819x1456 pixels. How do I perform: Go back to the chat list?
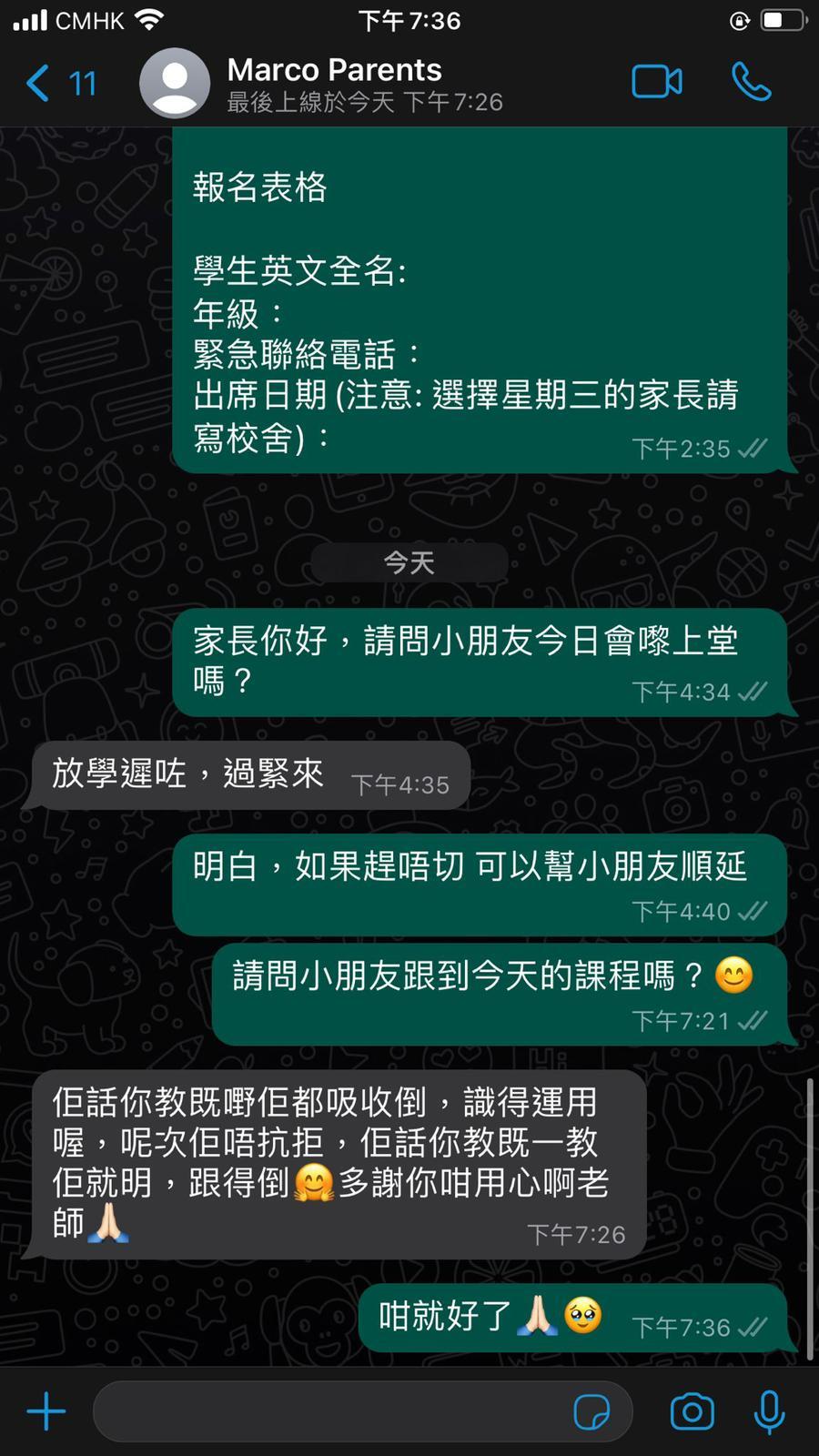[x=60, y=84]
